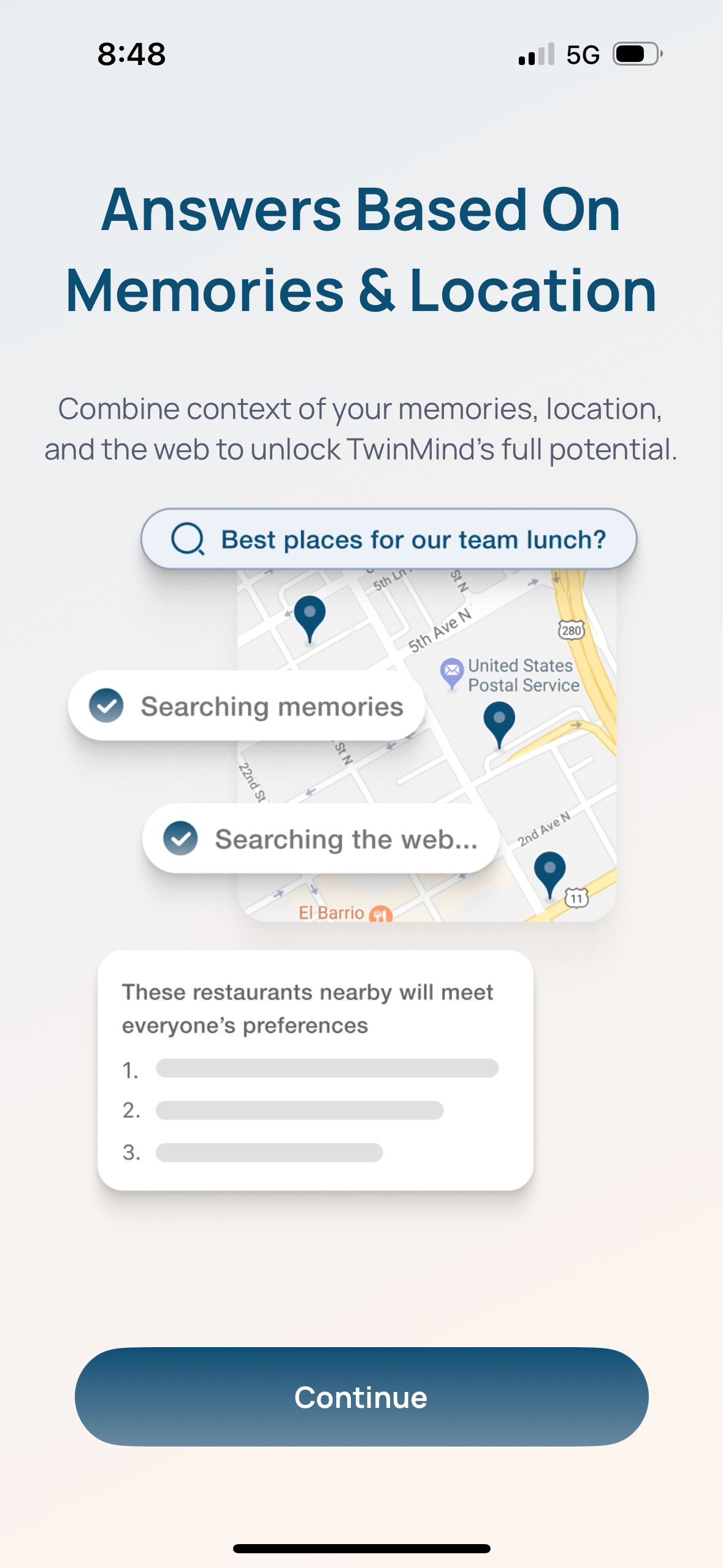Tap the Continue button
Screen dimensions: 723x1568
[x=361, y=1397]
